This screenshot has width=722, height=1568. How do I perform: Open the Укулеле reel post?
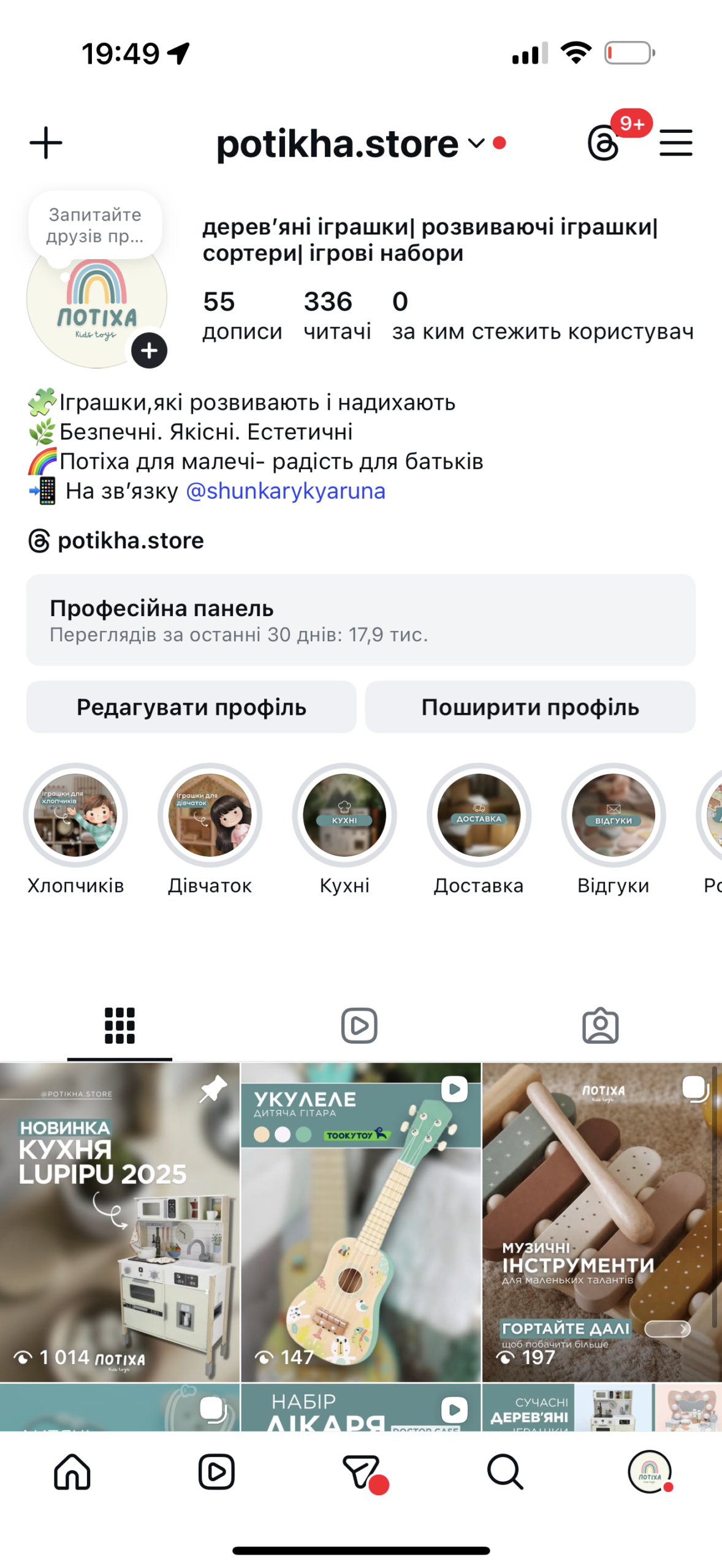(x=360, y=1222)
